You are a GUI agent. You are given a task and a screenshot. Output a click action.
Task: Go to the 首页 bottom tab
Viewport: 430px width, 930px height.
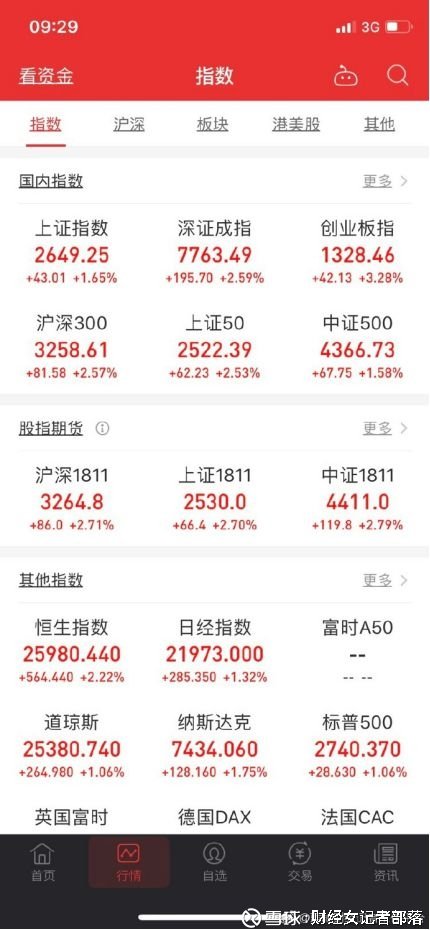click(43, 862)
